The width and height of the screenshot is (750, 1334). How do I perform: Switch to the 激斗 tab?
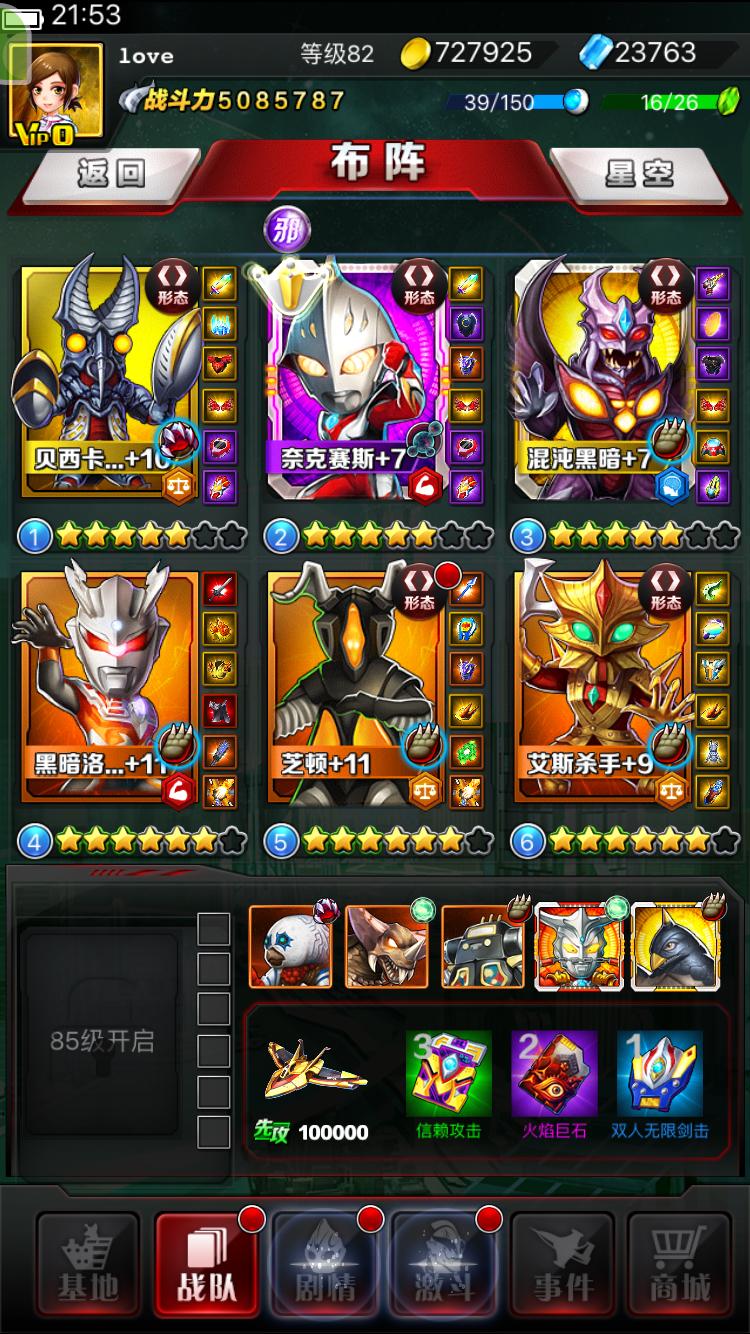click(x=443, y=1270)
